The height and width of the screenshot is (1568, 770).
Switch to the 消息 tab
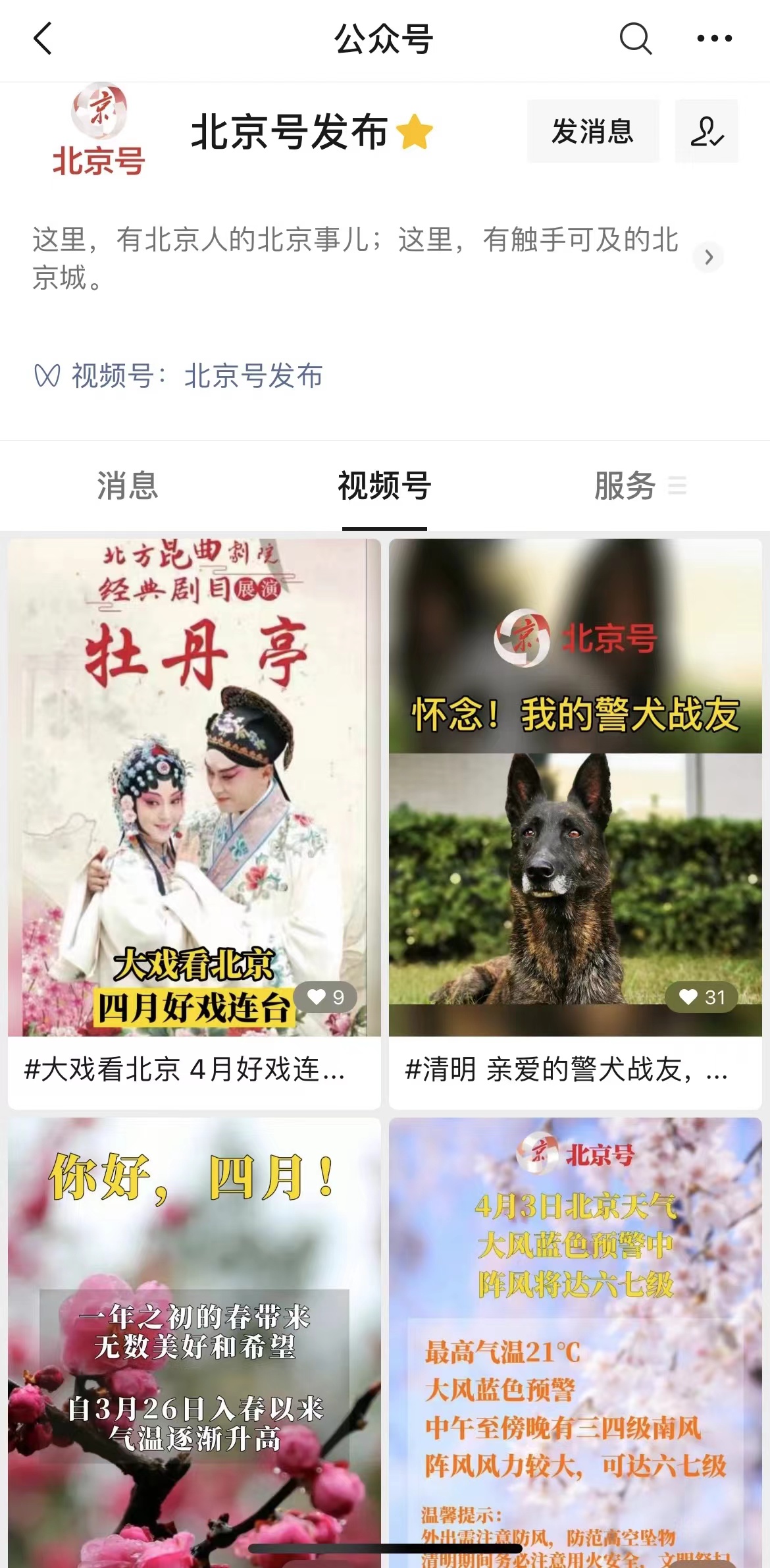coord(128,486)
